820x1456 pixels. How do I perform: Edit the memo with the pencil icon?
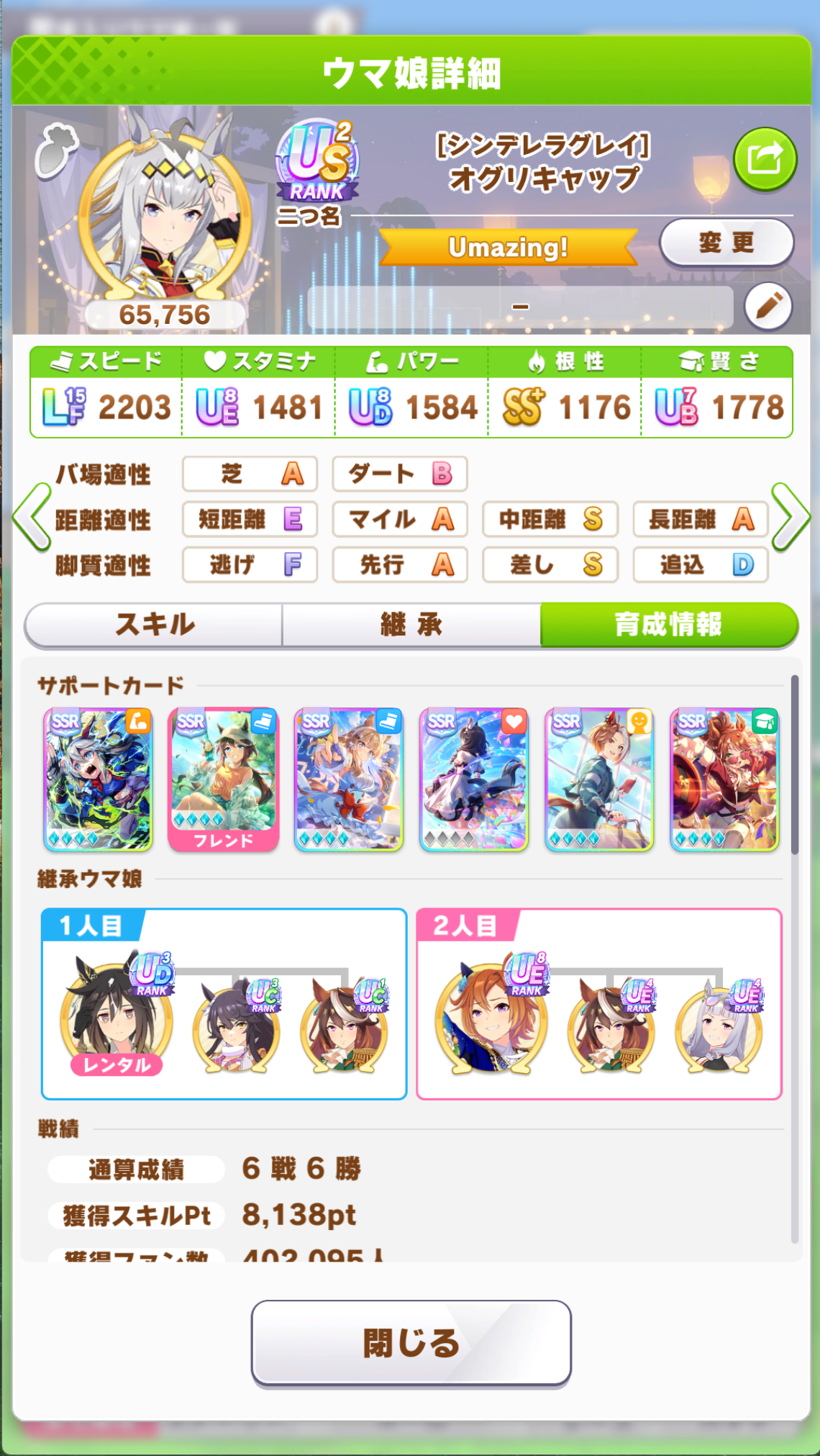click(767, 307)
